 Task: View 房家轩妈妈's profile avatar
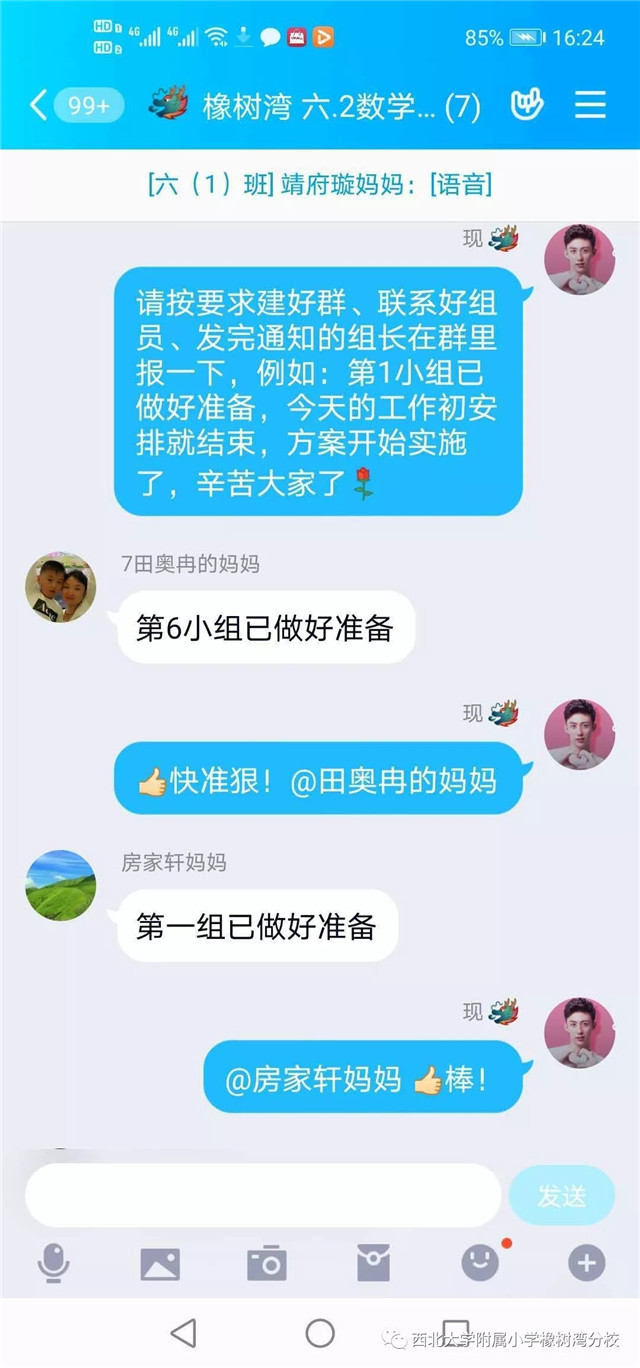coord(61,885)
